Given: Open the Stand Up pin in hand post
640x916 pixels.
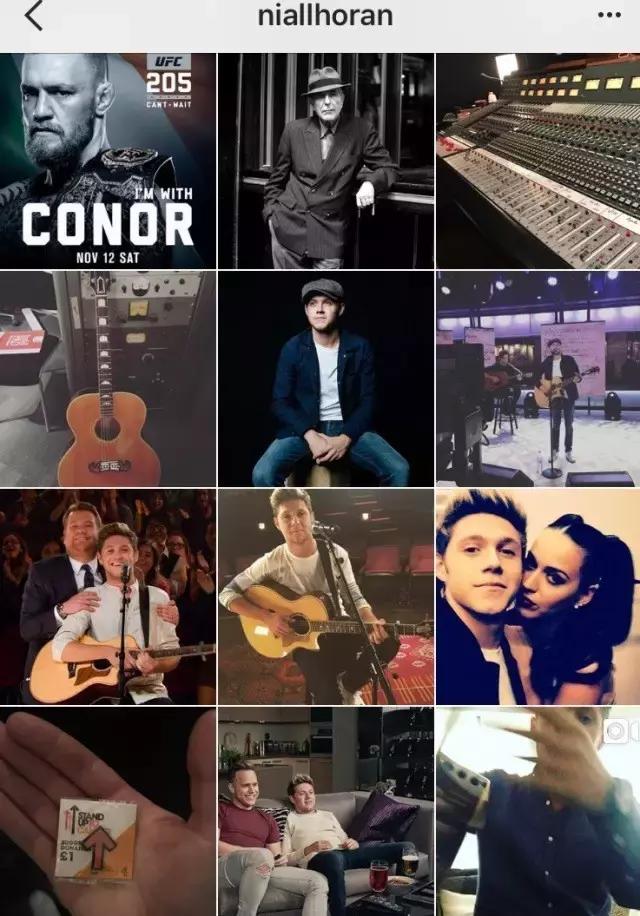Looking at the screenshot, I should click(107, 812).
